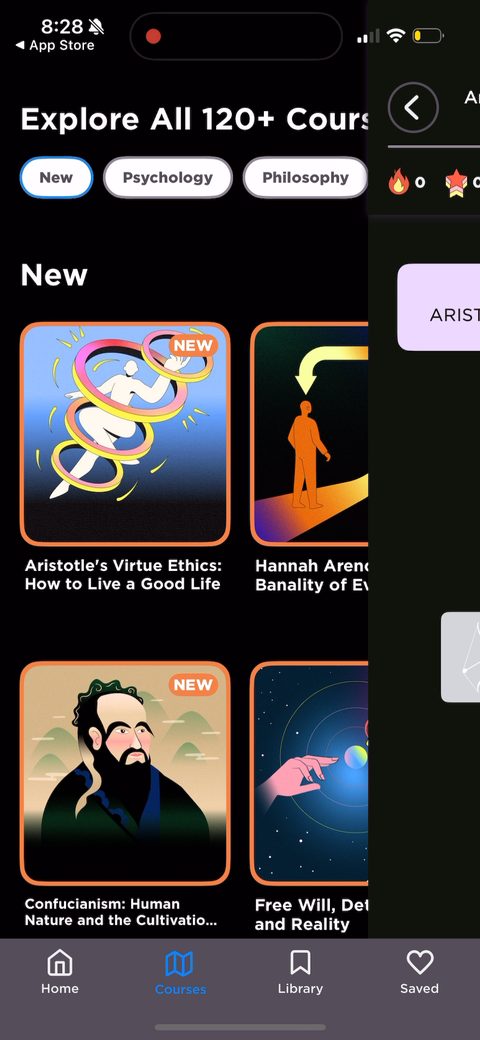Switch to the Library tab
Screen dimensions: 480x1040
tap(300, 972)
